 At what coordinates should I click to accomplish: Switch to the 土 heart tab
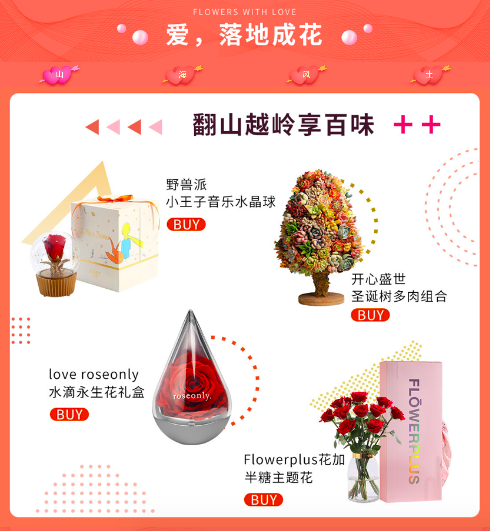point(429,75)
